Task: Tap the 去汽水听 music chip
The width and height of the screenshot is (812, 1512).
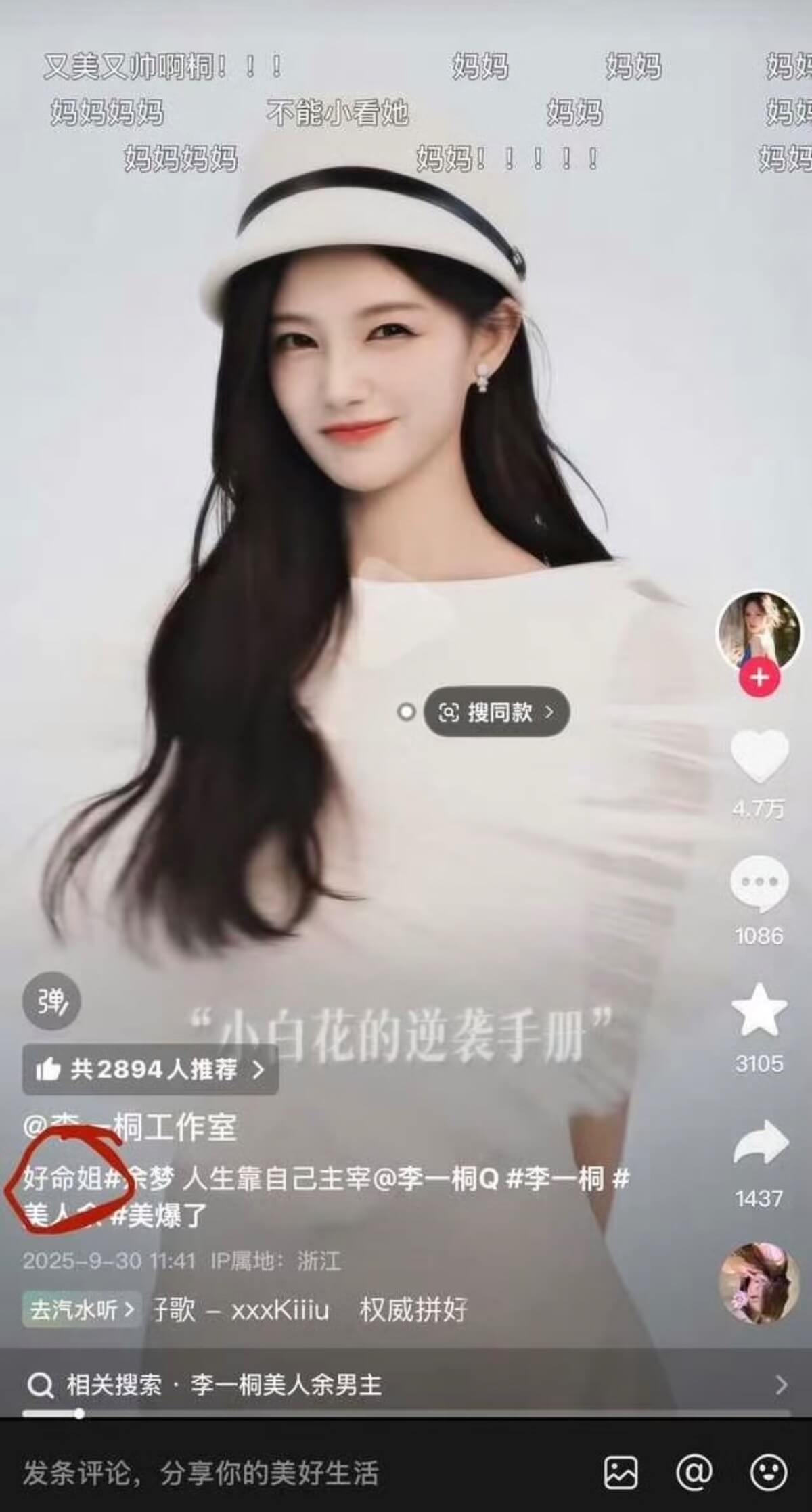Action: [x=81, y=1310]
